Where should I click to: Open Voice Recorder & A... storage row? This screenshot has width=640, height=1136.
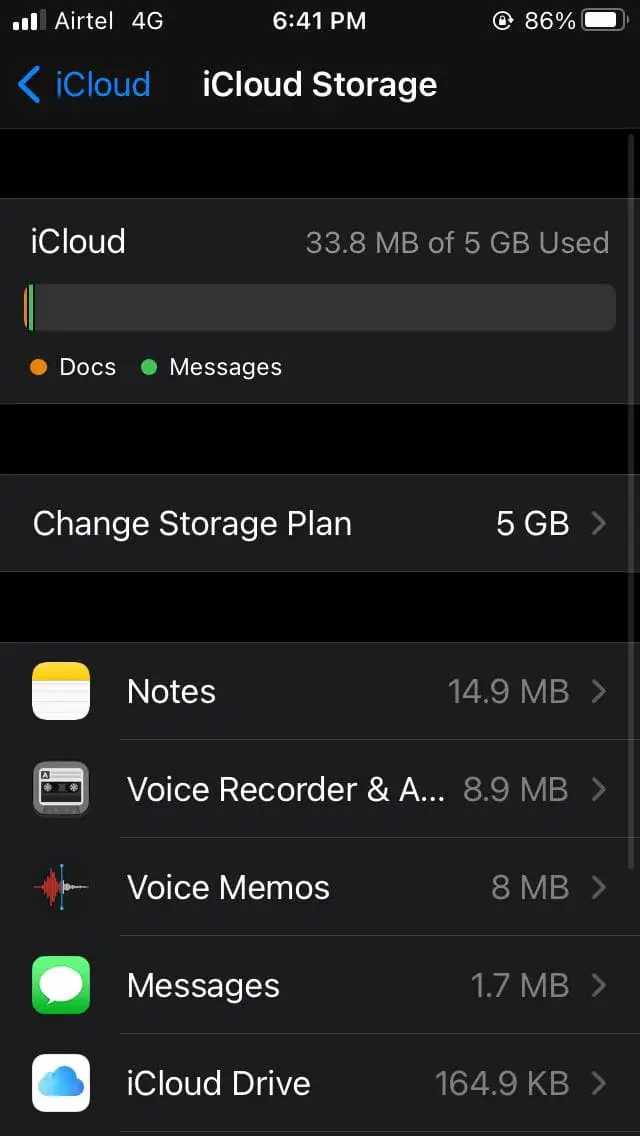[x=320, y=789]
